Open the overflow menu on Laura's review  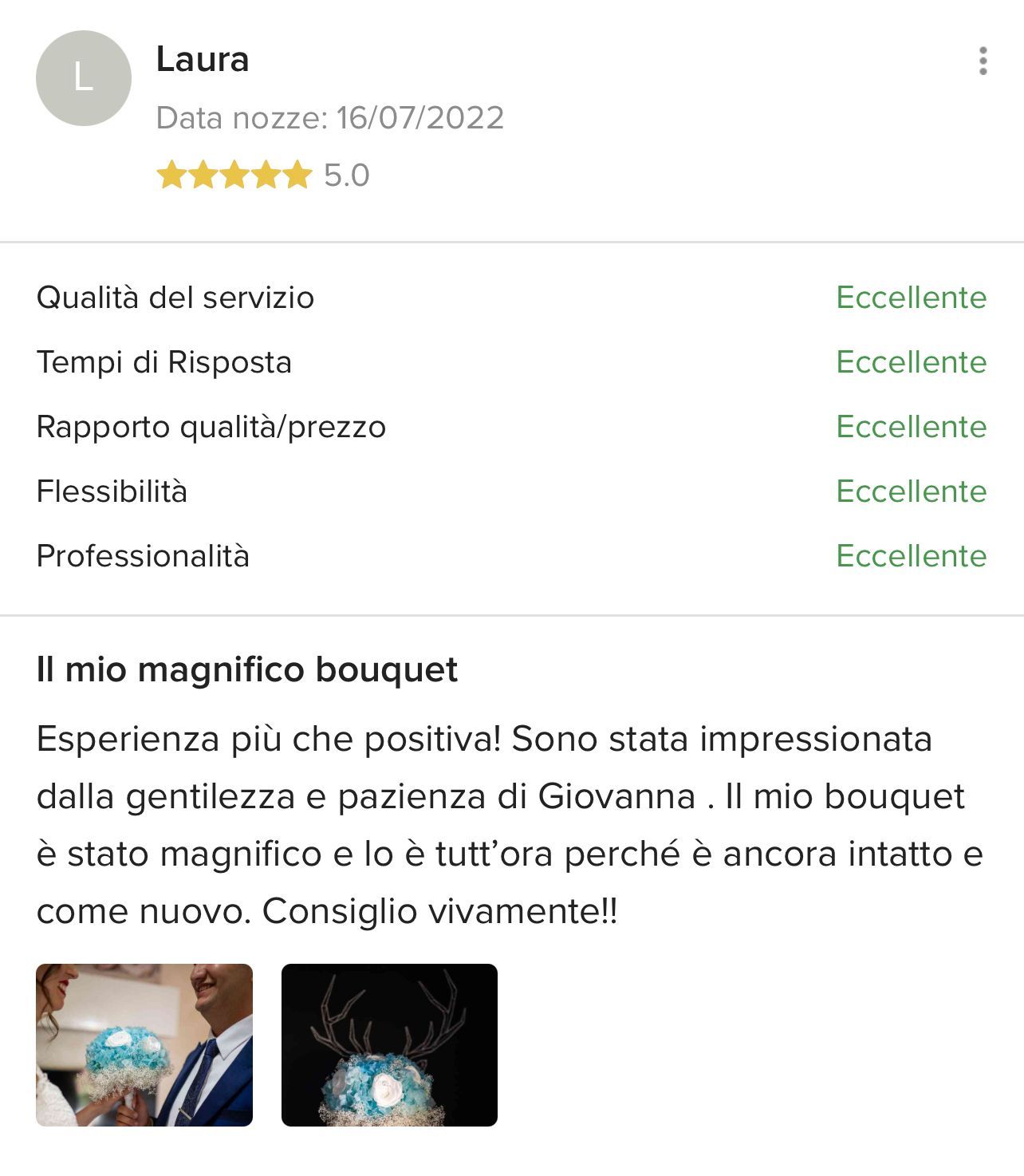tap(983, 61)
